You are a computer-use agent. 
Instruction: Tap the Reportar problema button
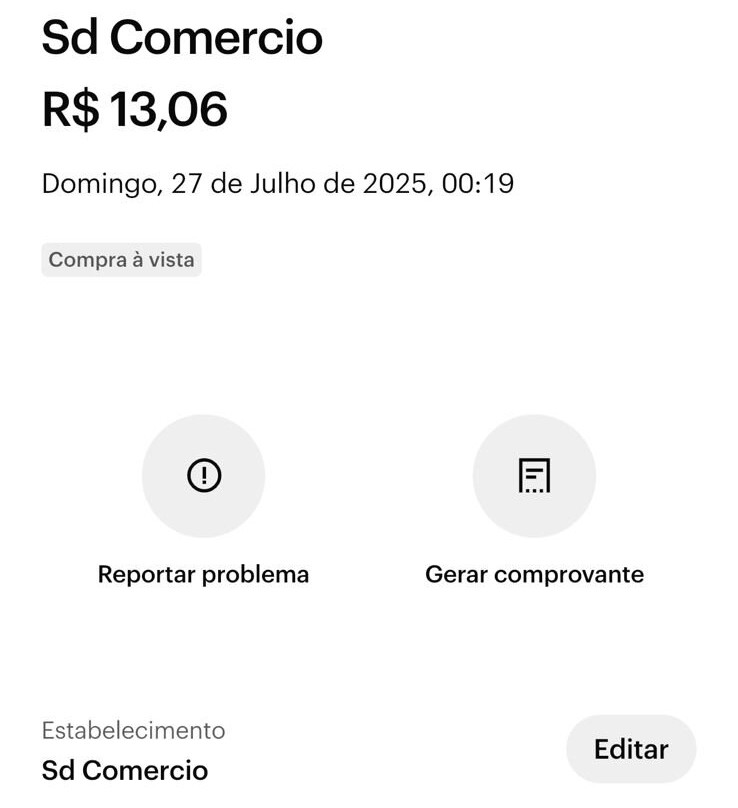coord(203,476)
